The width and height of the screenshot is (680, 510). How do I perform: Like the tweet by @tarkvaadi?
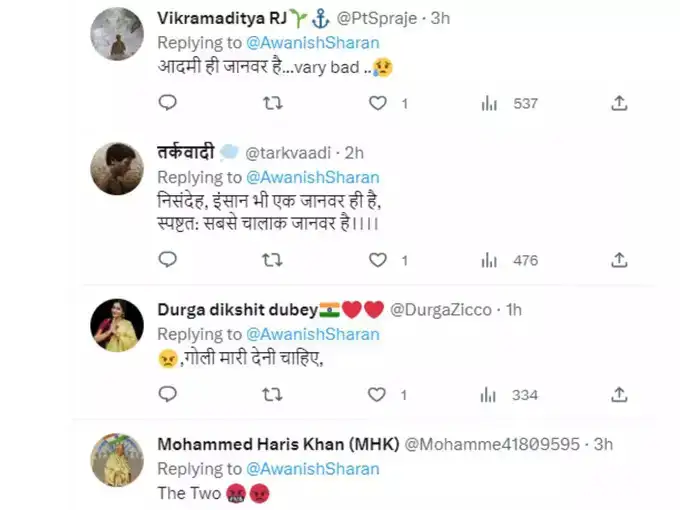point(378,260)
